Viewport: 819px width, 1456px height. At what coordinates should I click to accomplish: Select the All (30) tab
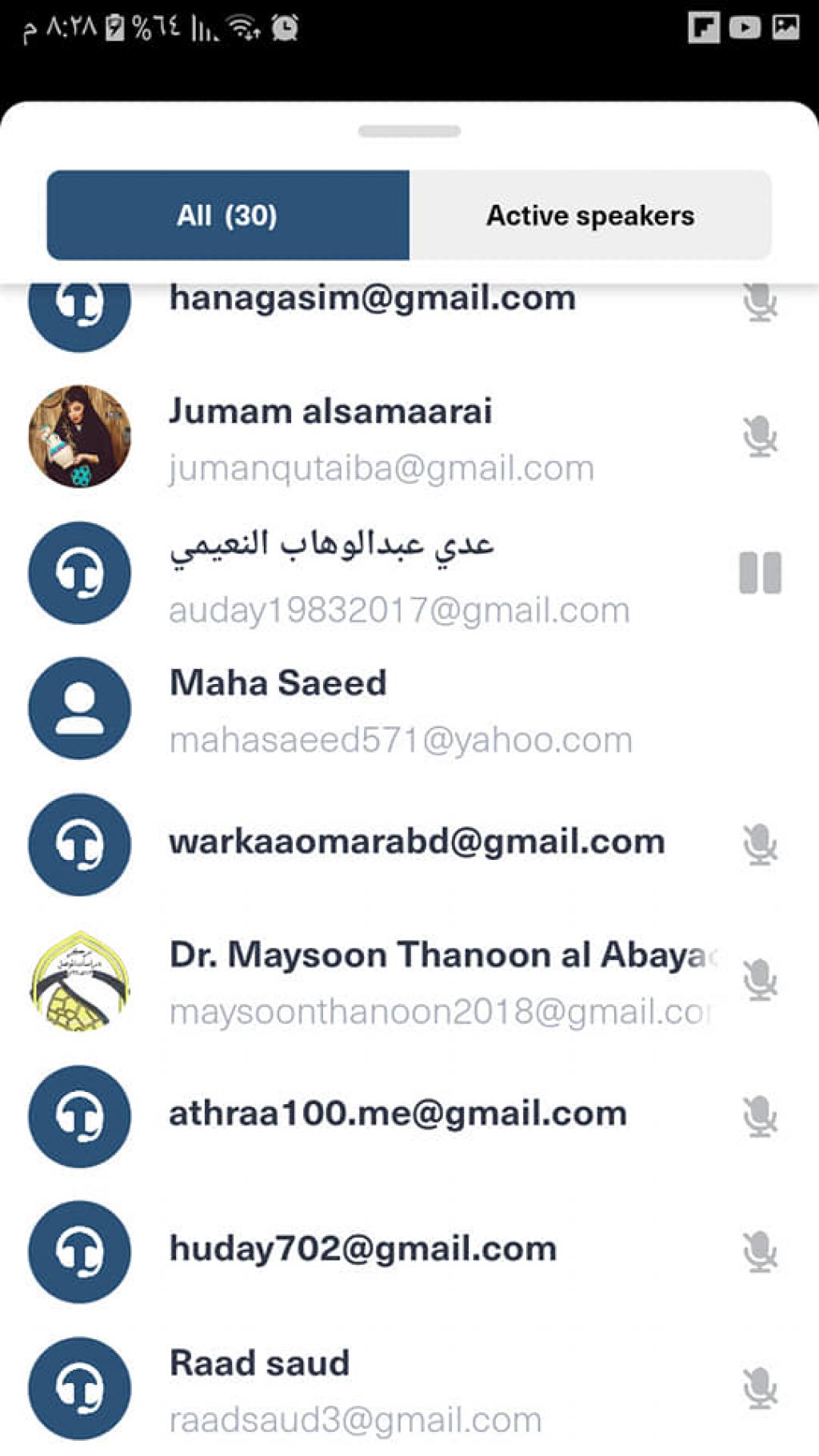228,215
